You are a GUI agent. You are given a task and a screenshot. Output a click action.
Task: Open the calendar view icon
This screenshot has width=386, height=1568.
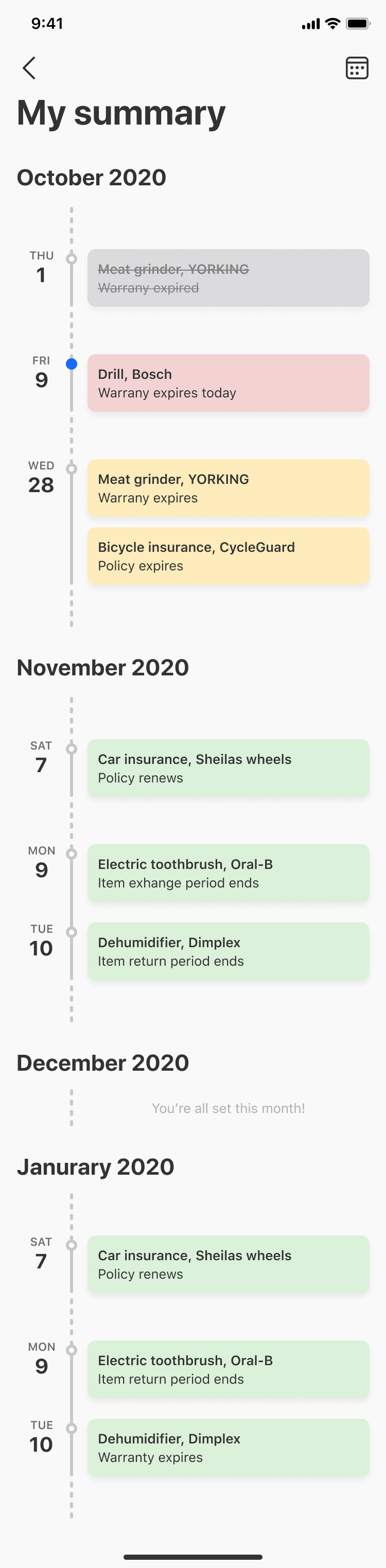[x=357, y=68]
